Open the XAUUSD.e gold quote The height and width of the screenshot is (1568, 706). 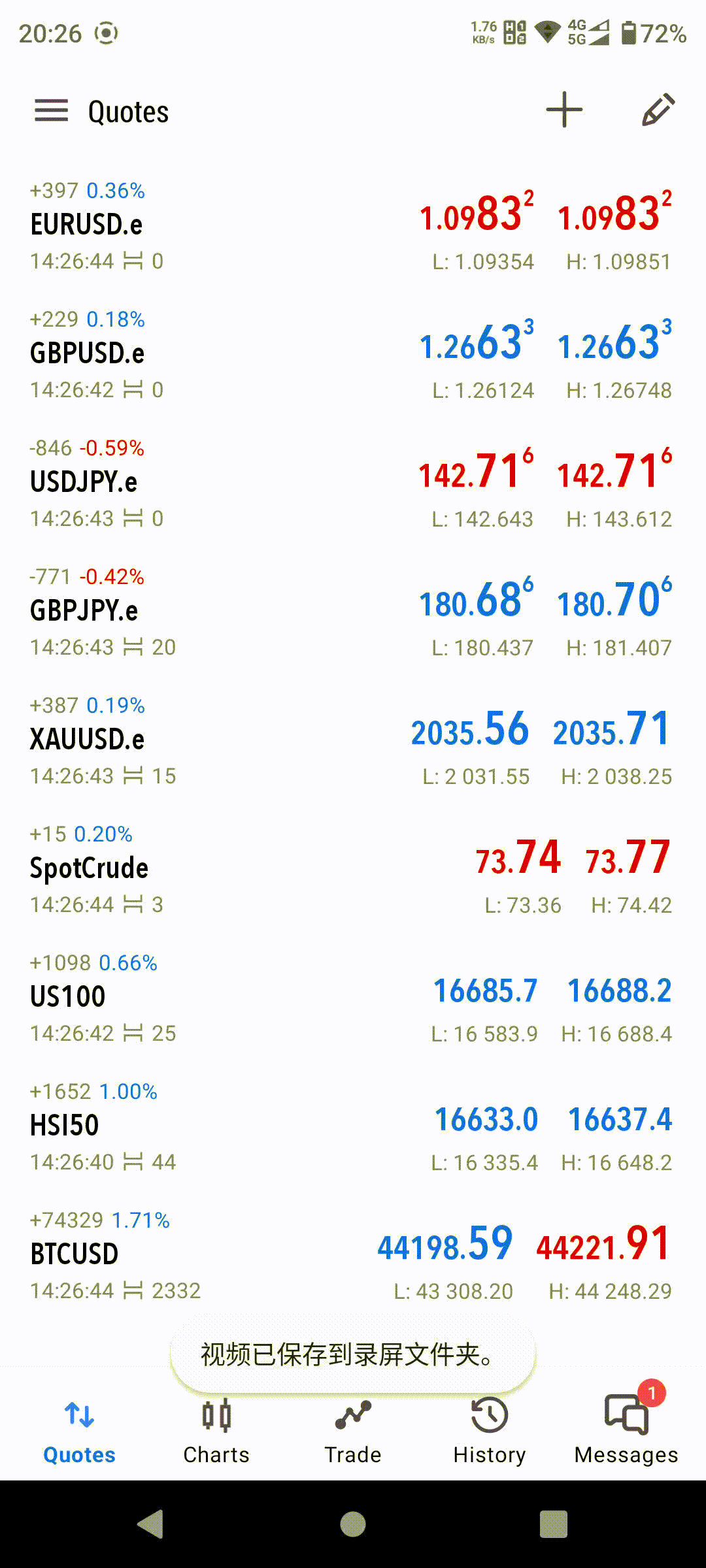(353, 741)
